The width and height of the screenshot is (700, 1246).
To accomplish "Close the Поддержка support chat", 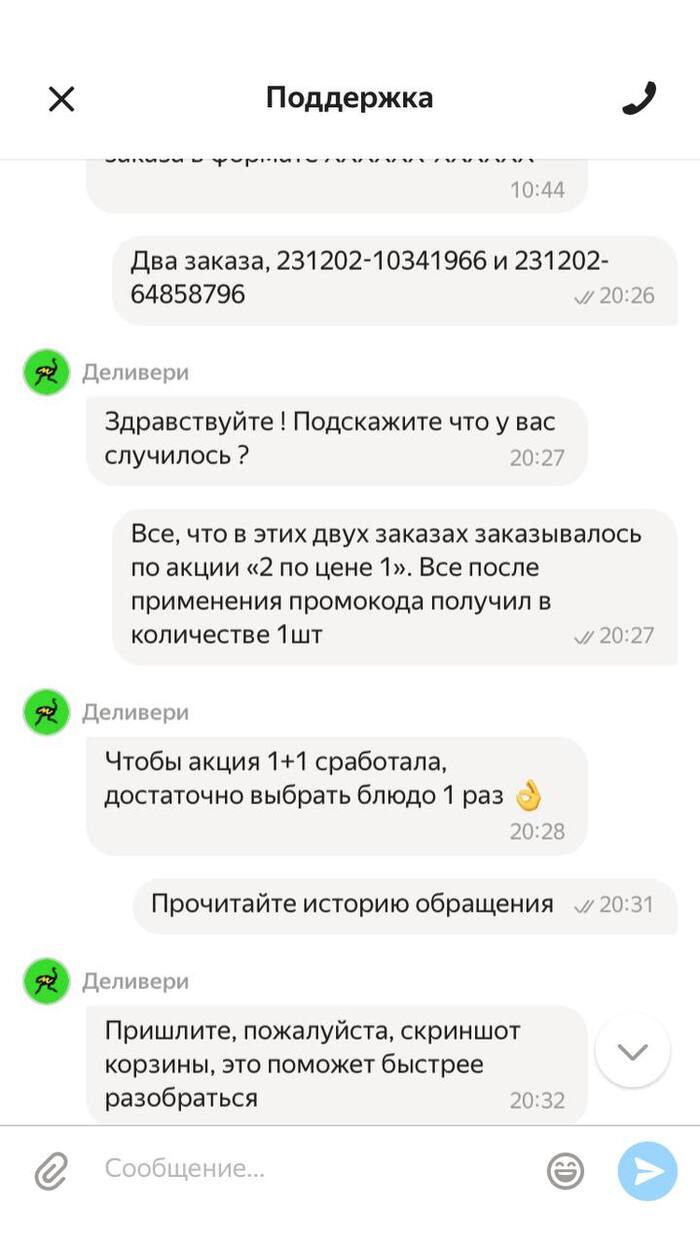I will point(62,99).
